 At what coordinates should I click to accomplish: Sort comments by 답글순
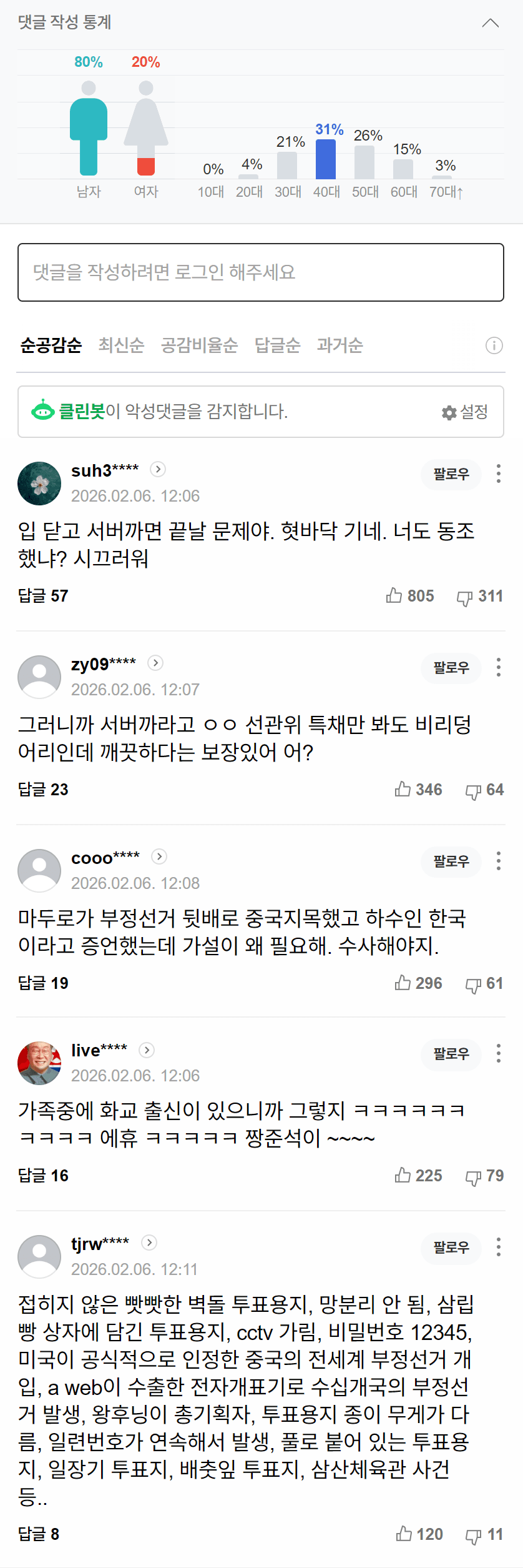(x=277, y=345)
